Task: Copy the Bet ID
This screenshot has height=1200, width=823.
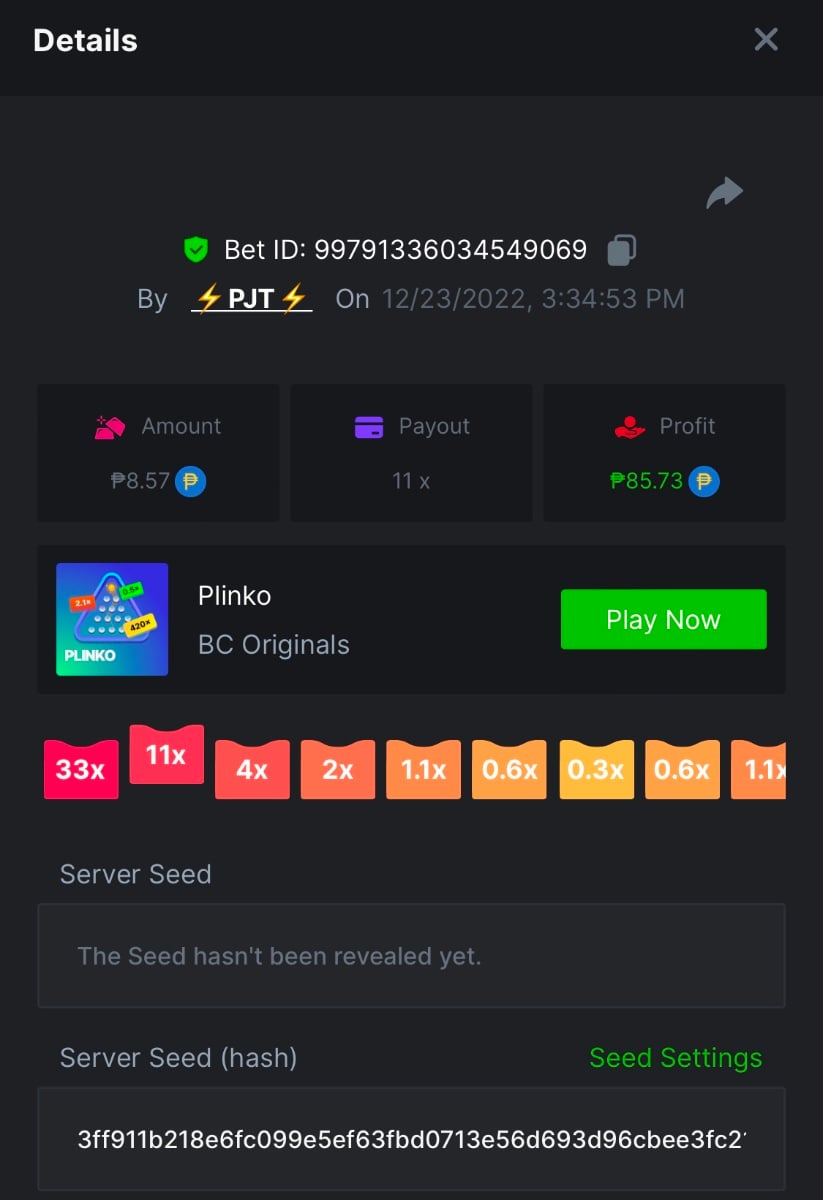Action: (621, 250)
